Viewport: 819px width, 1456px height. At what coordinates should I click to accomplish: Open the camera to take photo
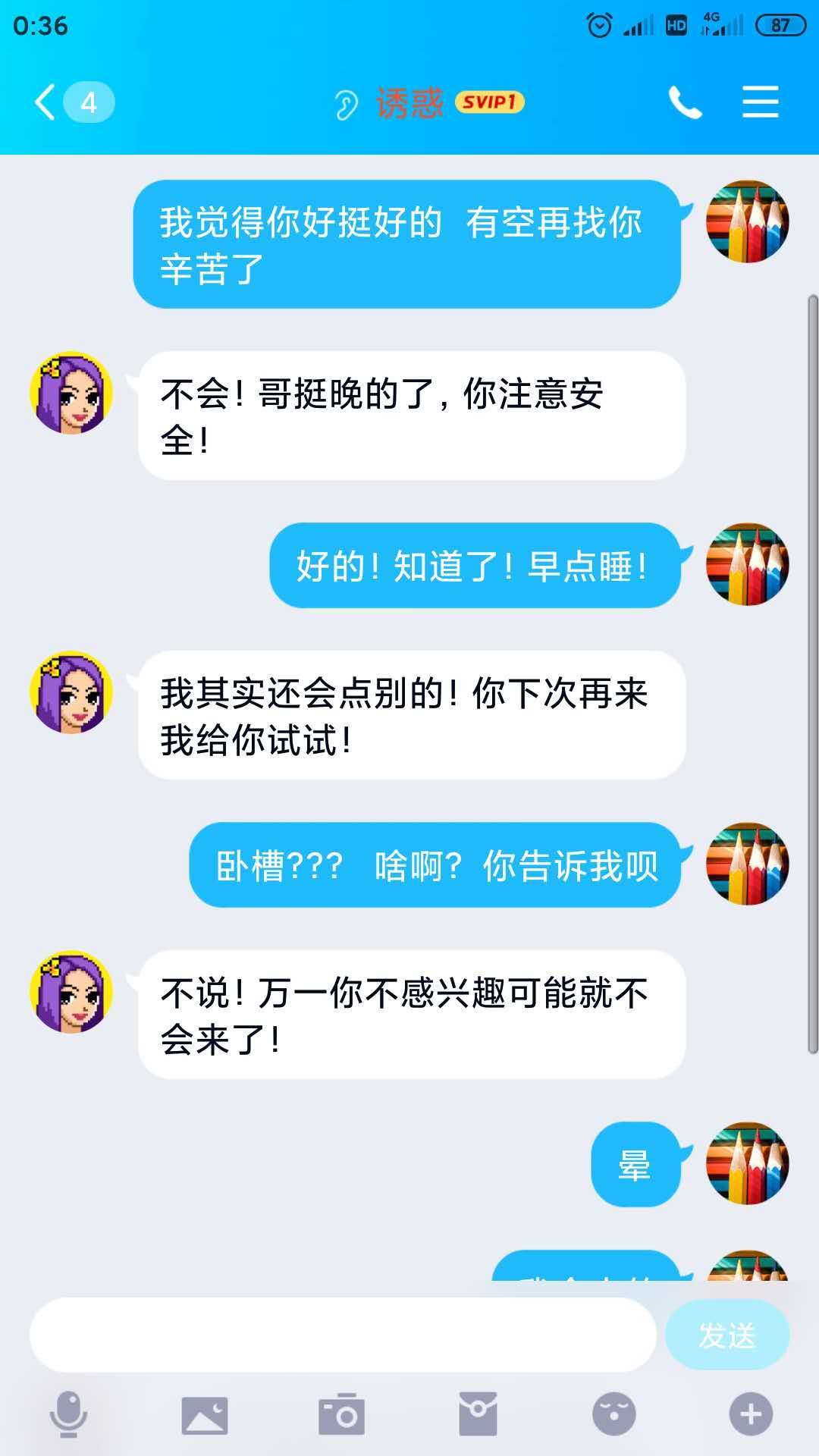[341, 1414]
